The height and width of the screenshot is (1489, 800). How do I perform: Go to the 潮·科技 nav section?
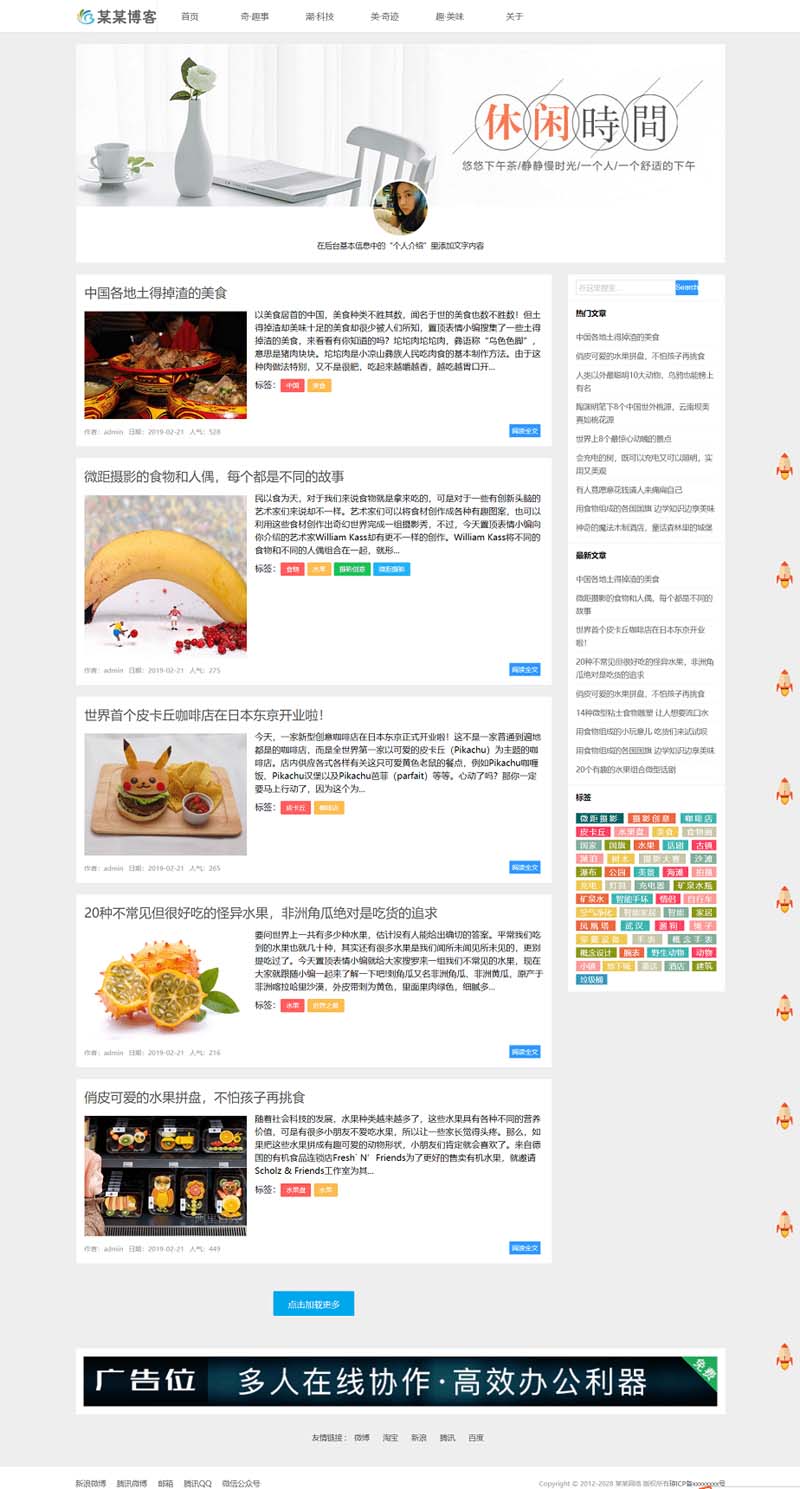coord(319,17)
